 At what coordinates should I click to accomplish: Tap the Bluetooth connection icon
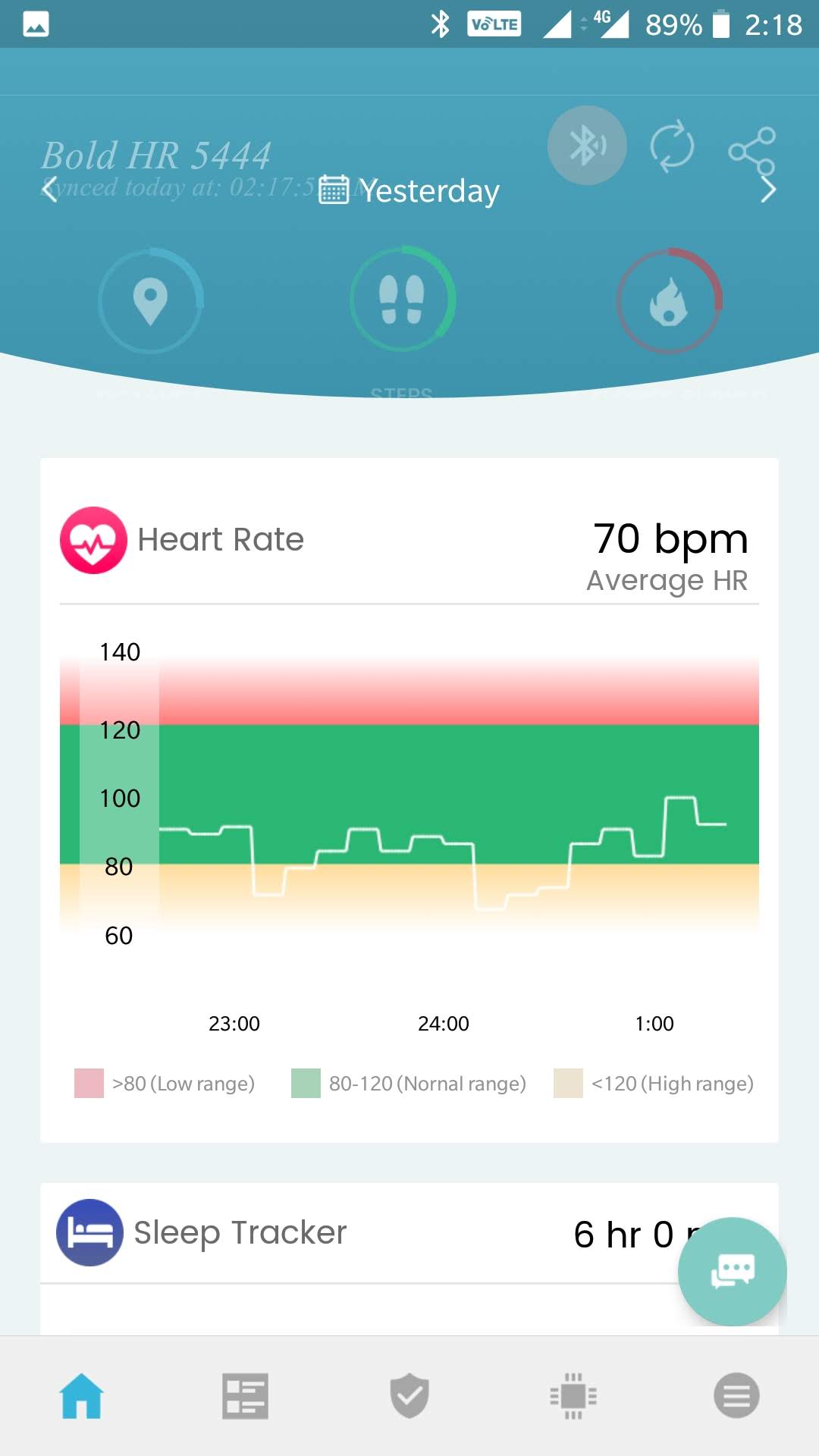click(587, 145)
